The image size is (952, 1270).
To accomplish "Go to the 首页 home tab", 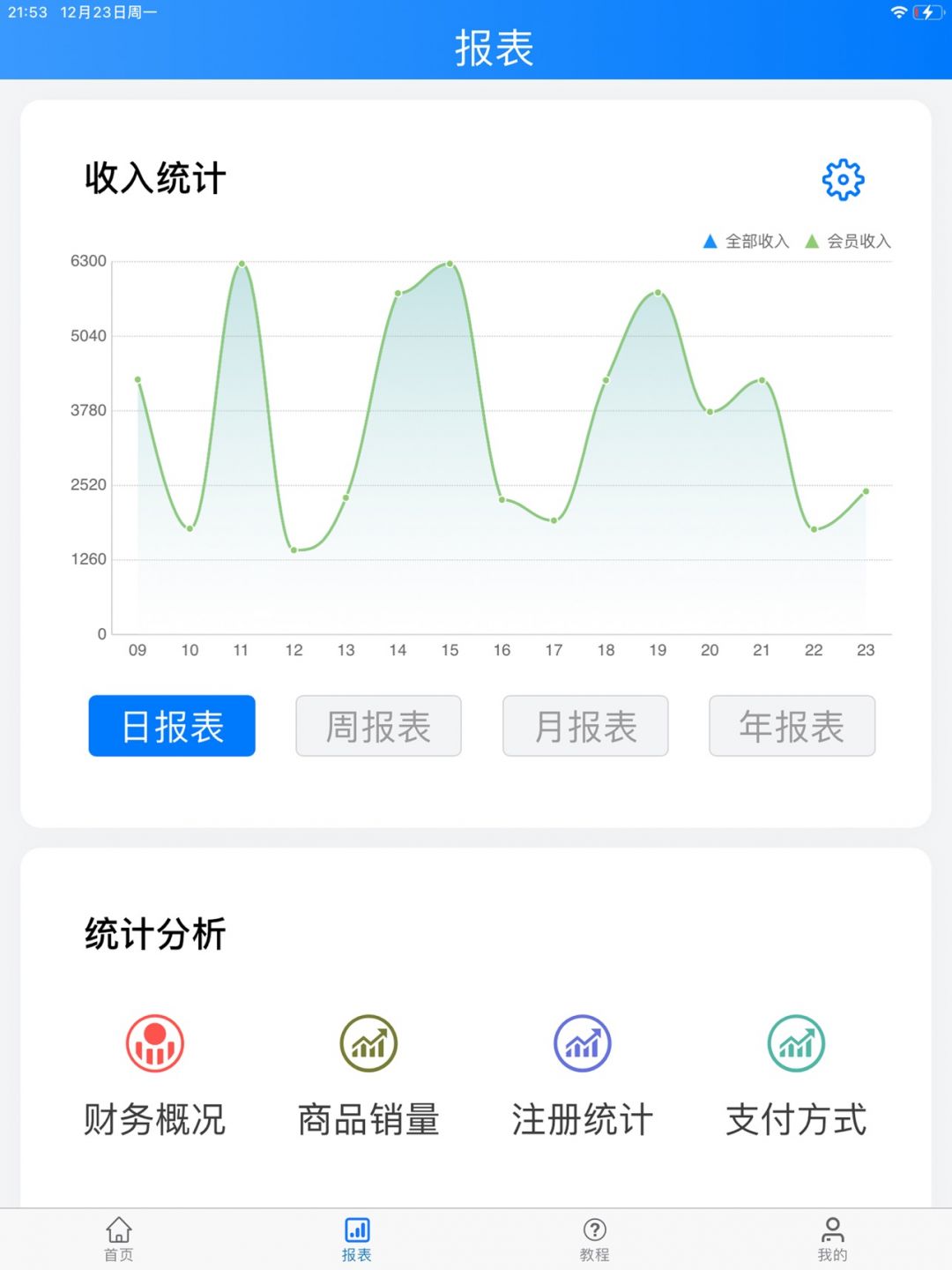I will (119, 1239).
